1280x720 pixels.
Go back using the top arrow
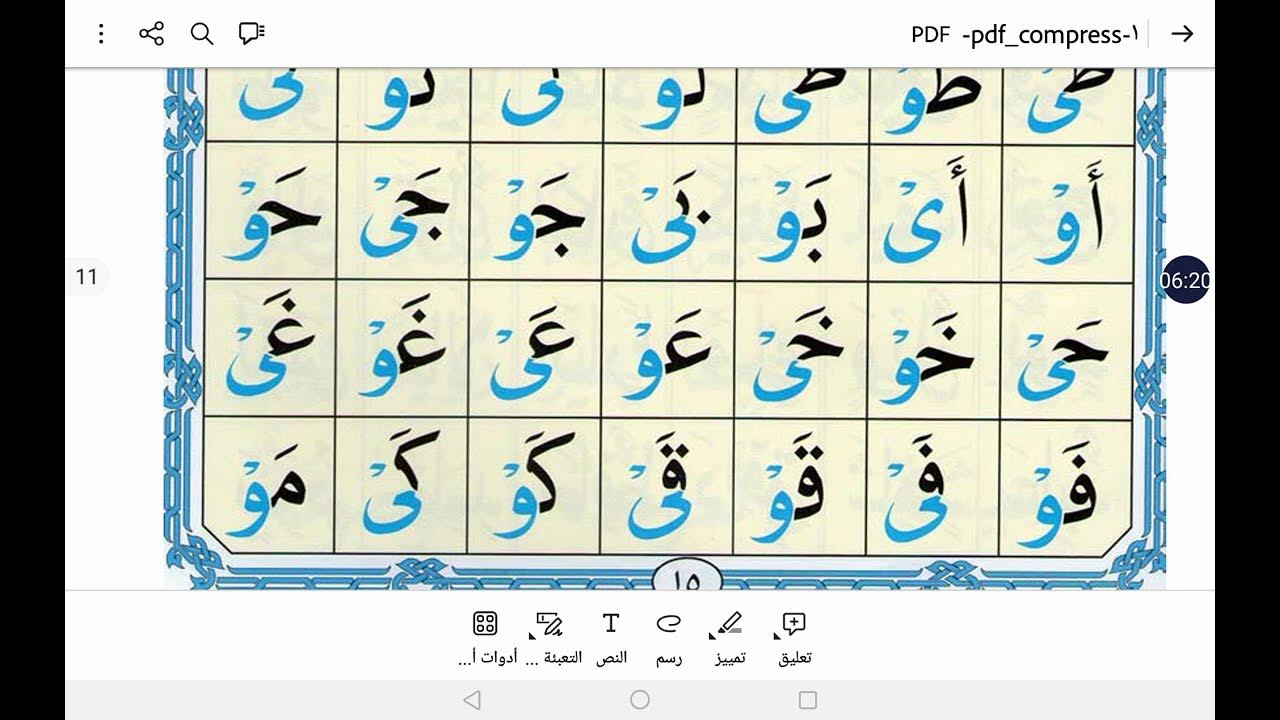[x=1182, y=34]
